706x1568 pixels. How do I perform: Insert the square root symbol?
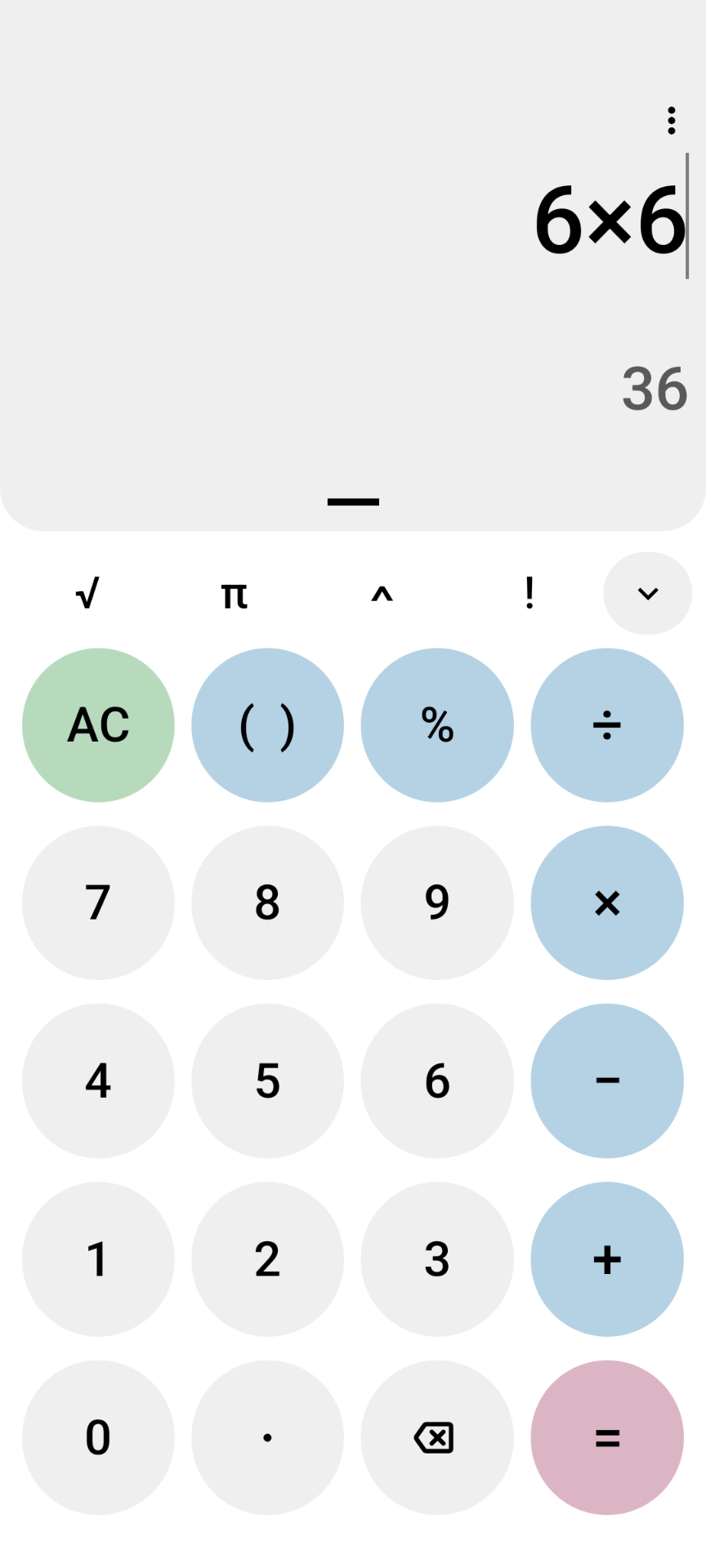(x=87, y=594)
